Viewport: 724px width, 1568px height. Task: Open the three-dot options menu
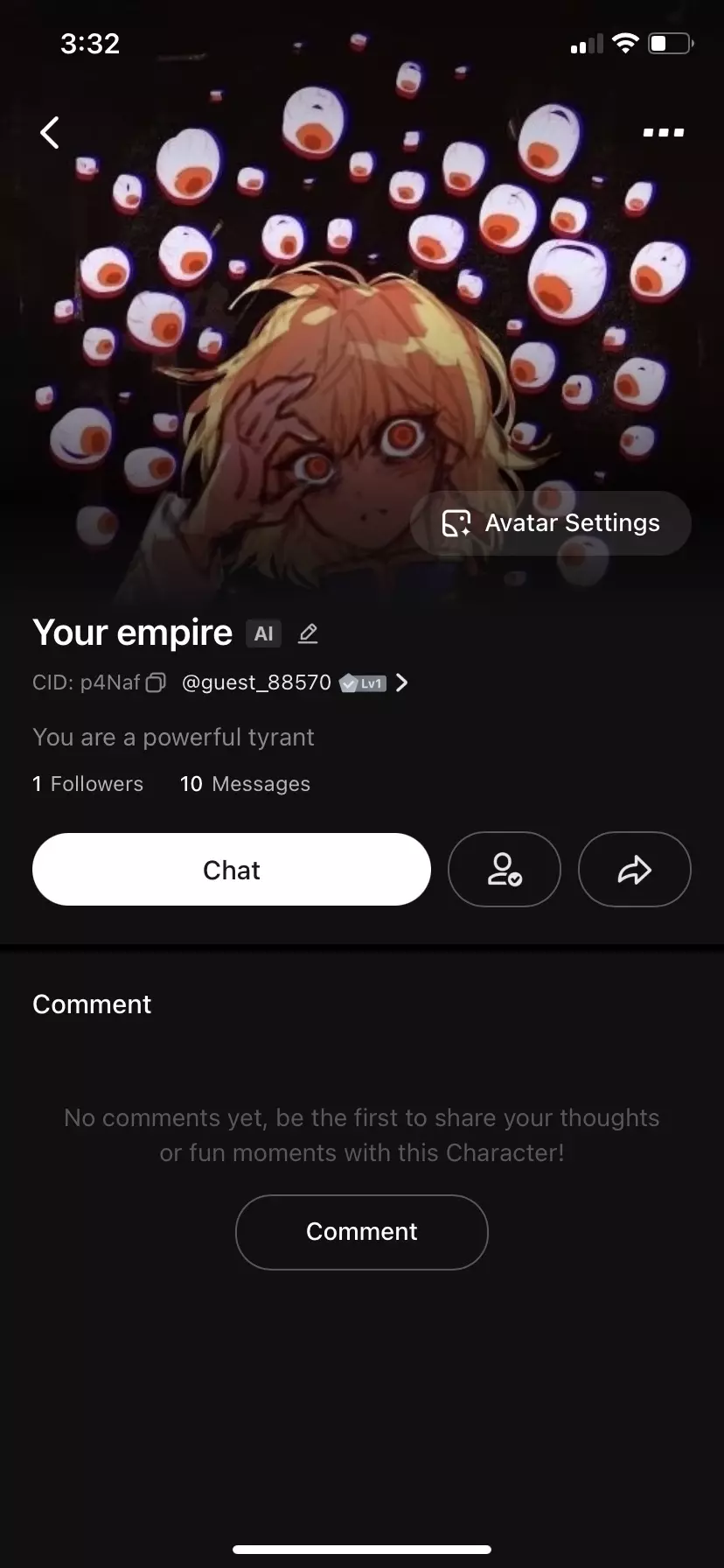[x=663, y=132]
